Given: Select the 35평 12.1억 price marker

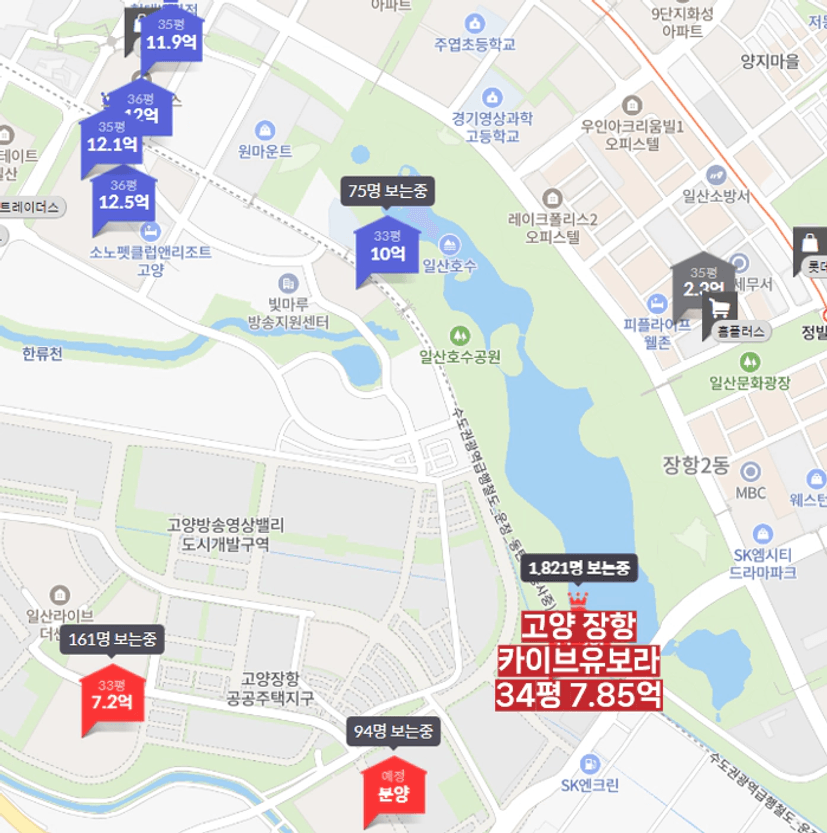Looking at the screenshot, I should pos(111,139).
